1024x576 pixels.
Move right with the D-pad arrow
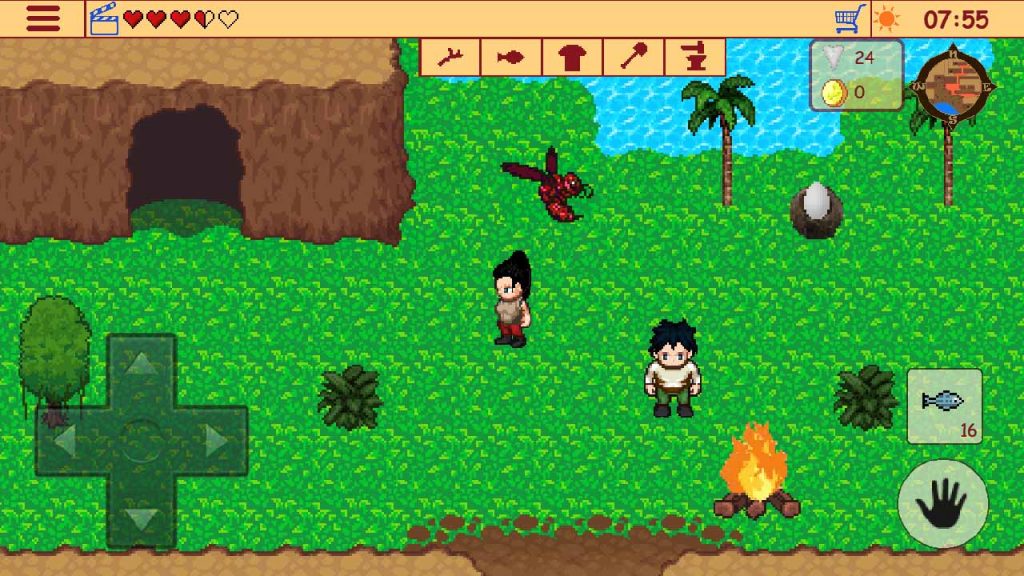(x=218, y=441)
